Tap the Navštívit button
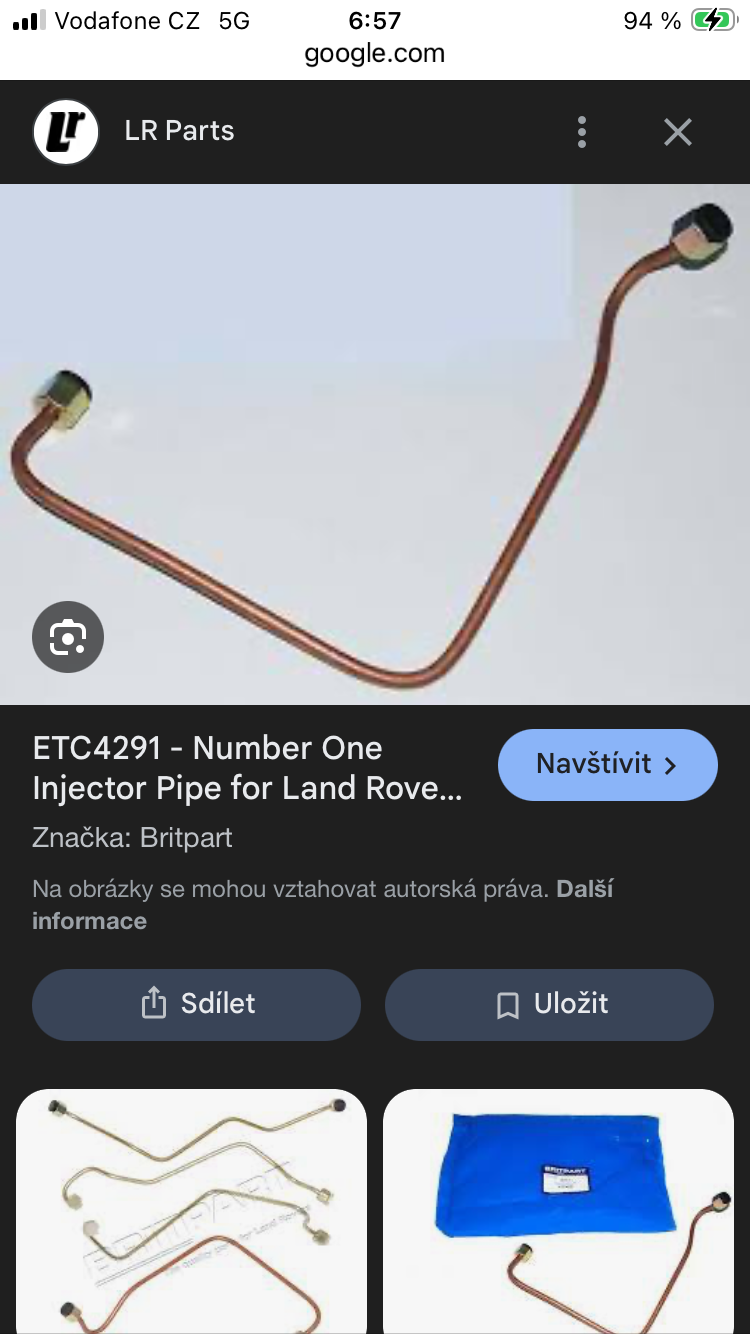The image size is (750, 1334). click(607, 765)
